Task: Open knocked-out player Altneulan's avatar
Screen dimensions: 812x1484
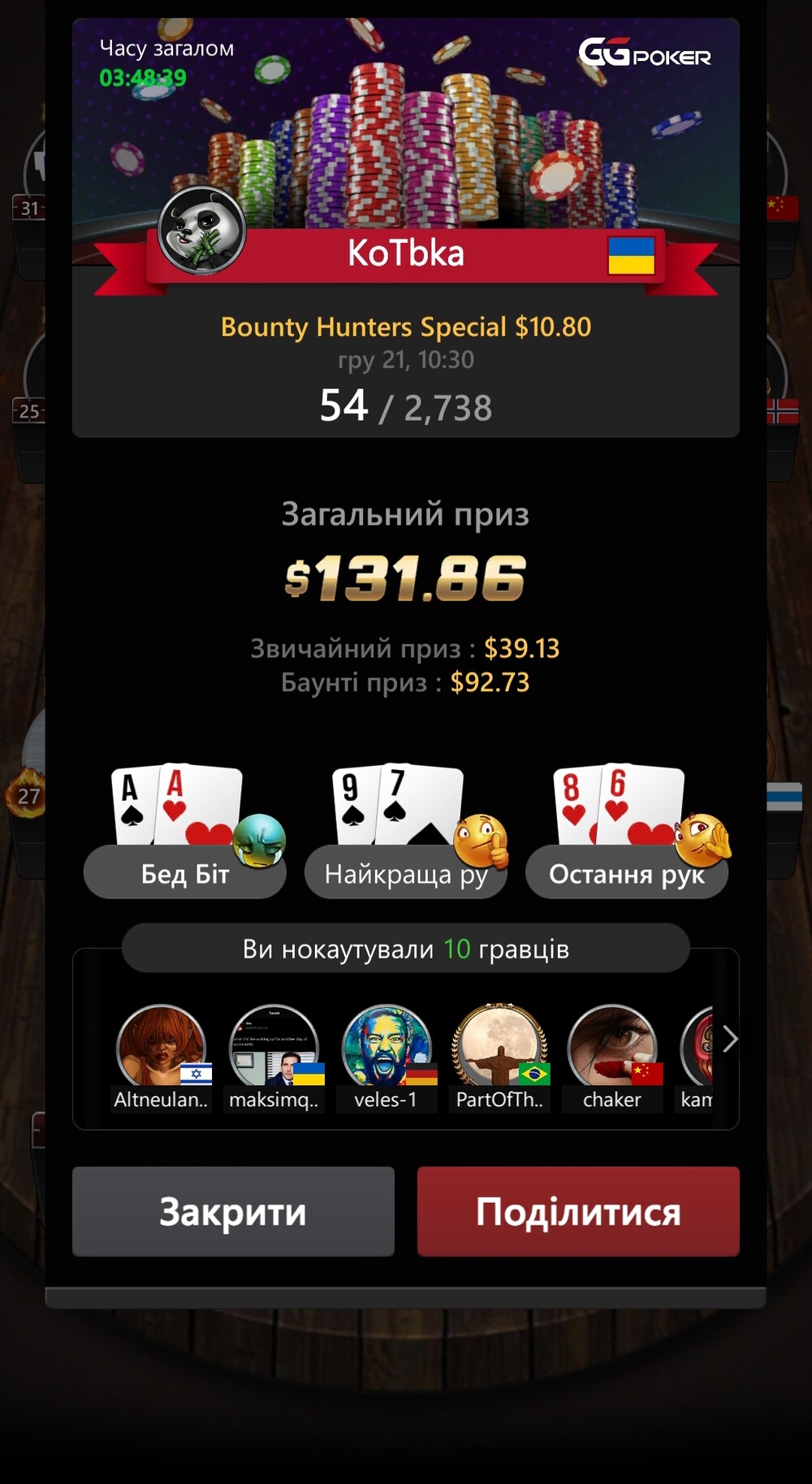Action: point(161,1047)
